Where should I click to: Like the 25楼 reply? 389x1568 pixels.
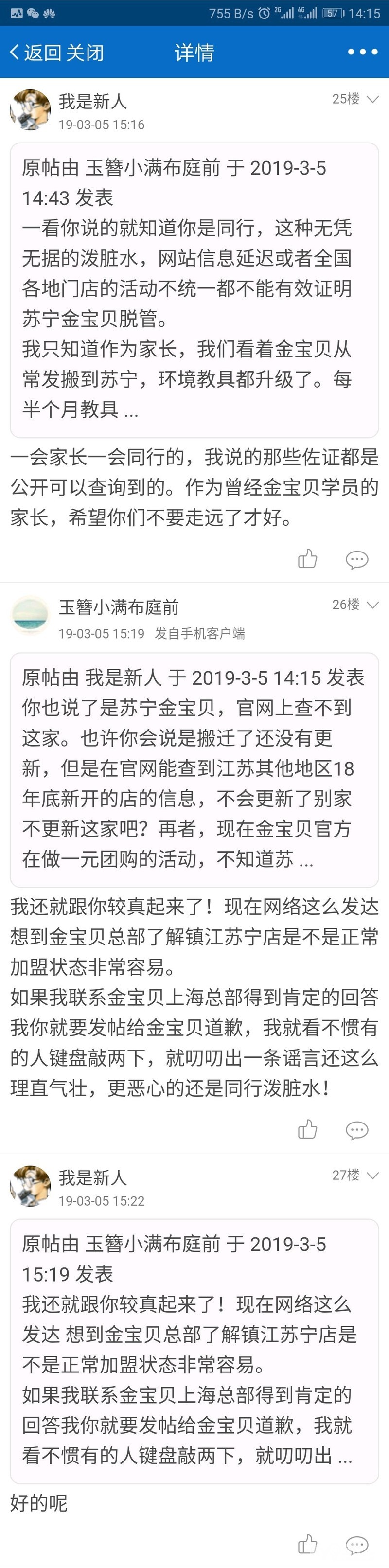point(307,559)
